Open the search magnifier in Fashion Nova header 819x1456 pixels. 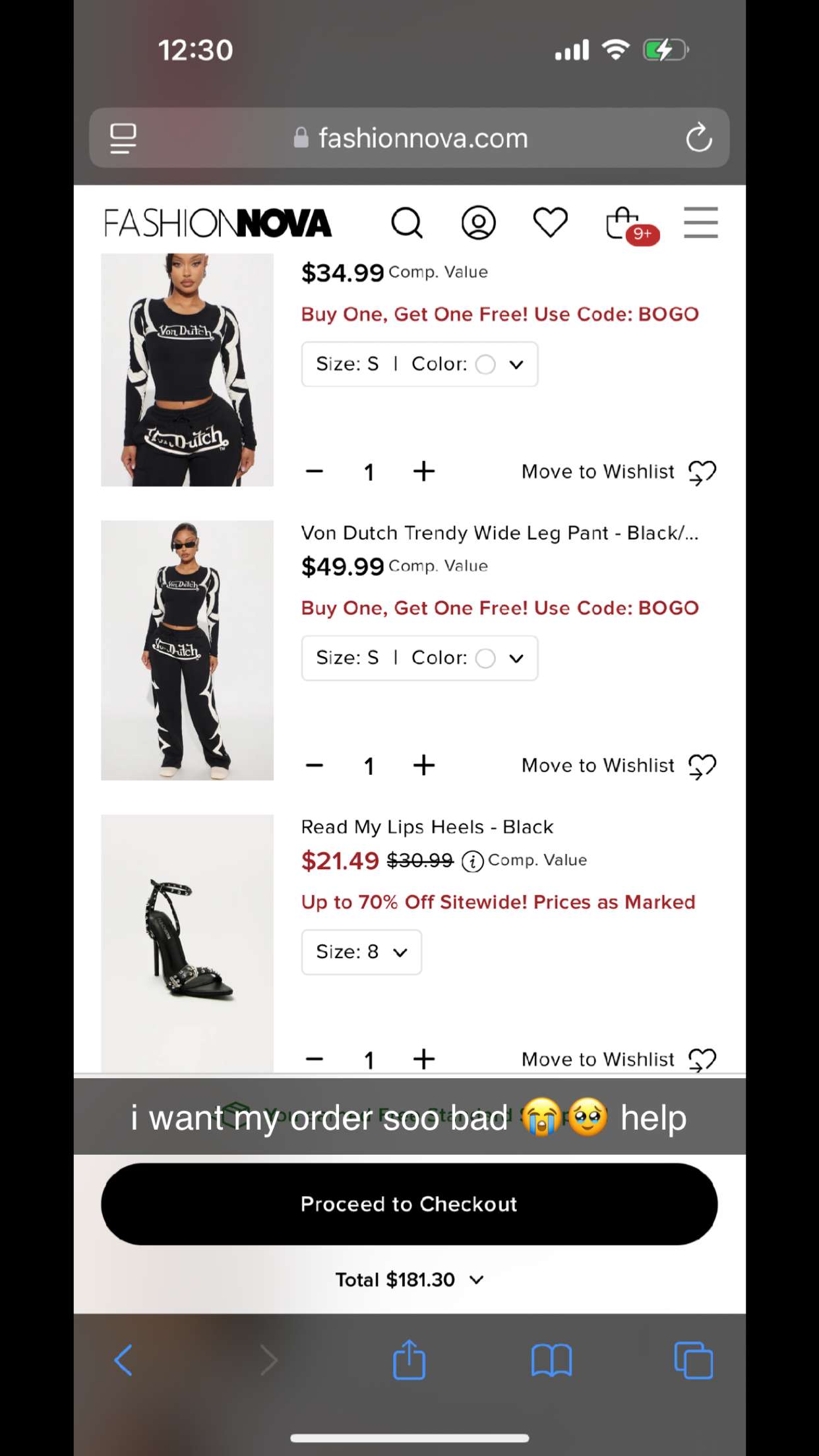[x=407, y=223]
